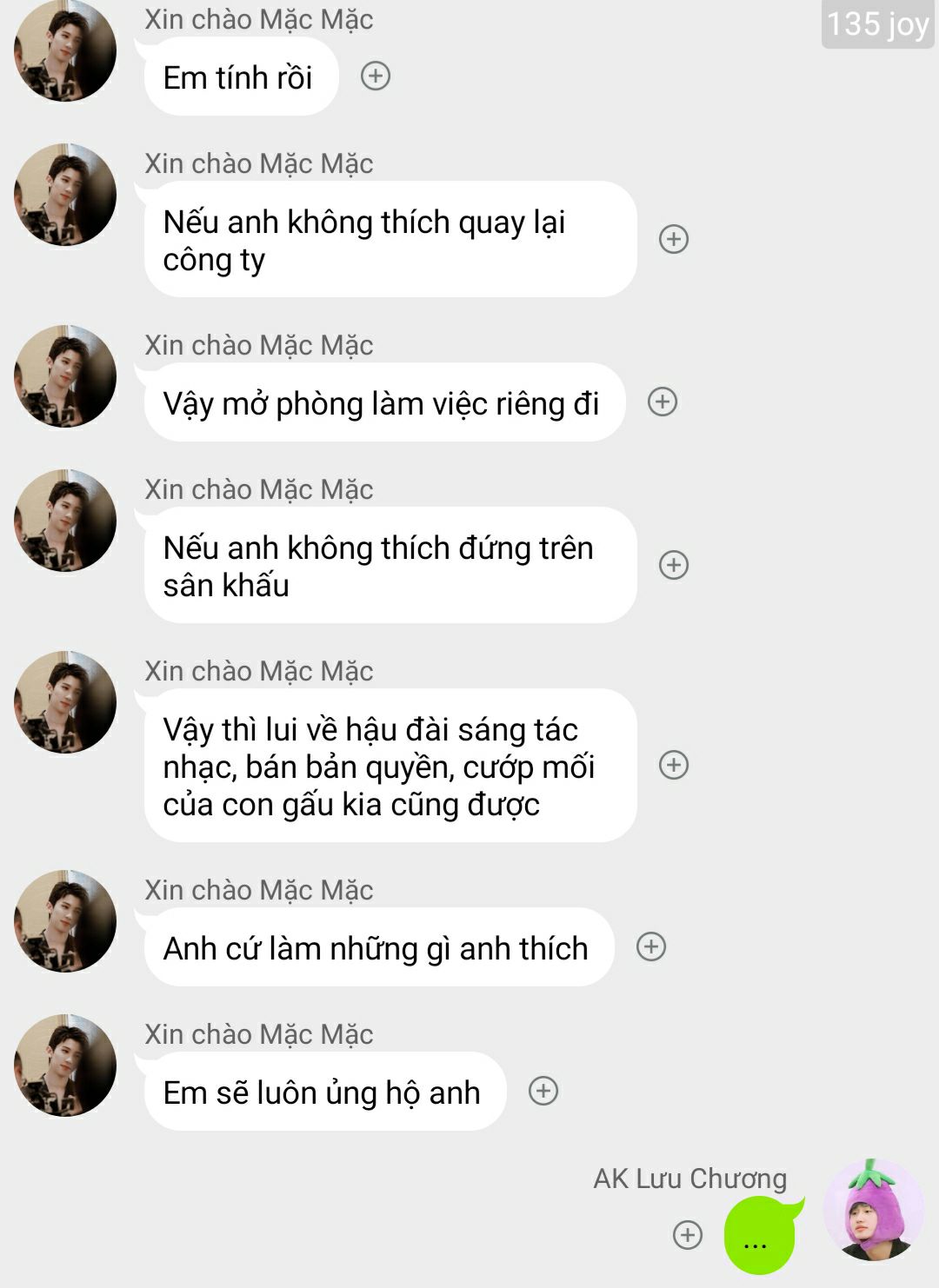Add reaction to "Nếu anh không thích quay lại công ty"
Viewport: 939px width, 1288px height.
coord(674,239)
